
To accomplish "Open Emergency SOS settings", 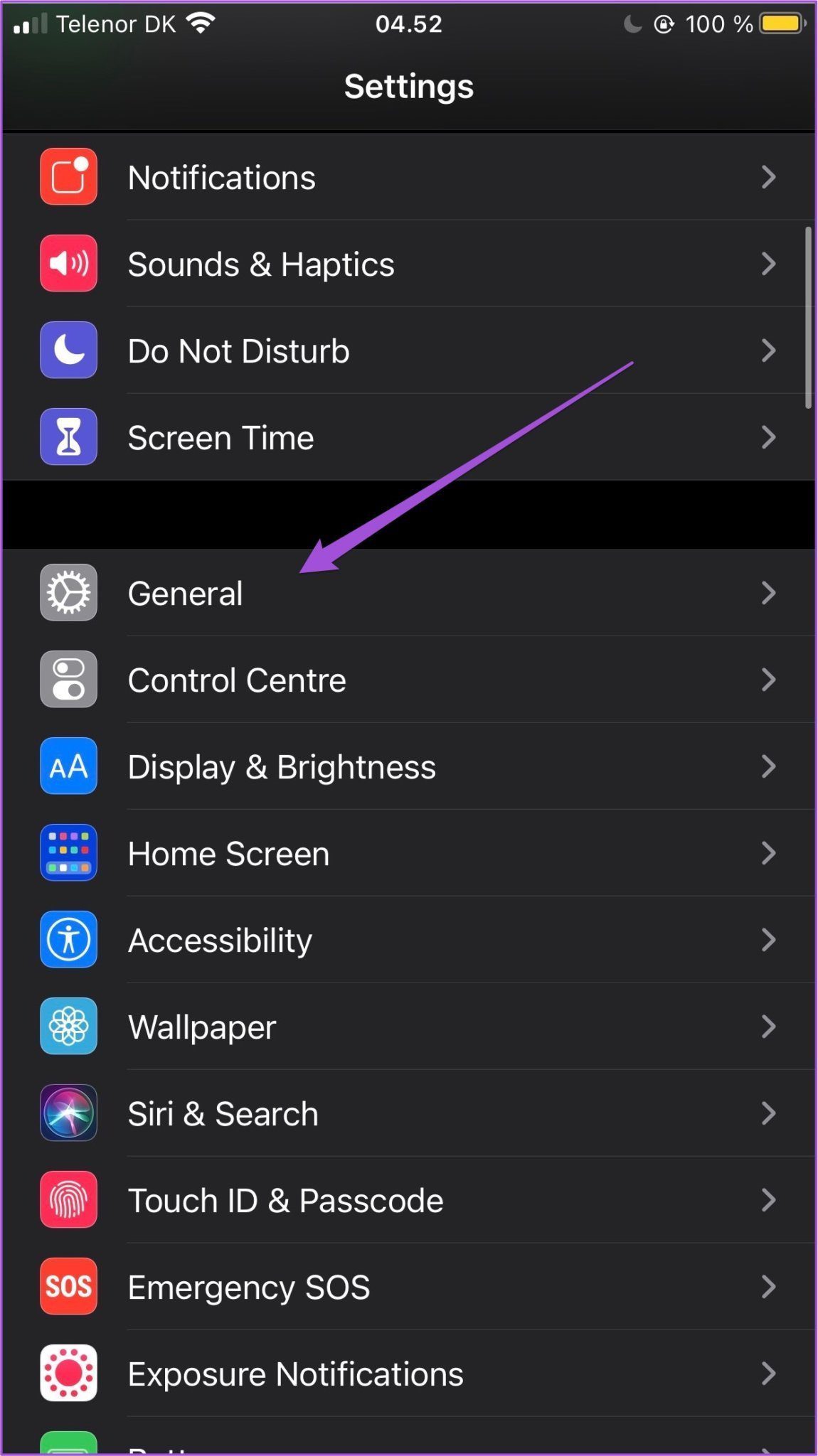I will point(409,1287).
